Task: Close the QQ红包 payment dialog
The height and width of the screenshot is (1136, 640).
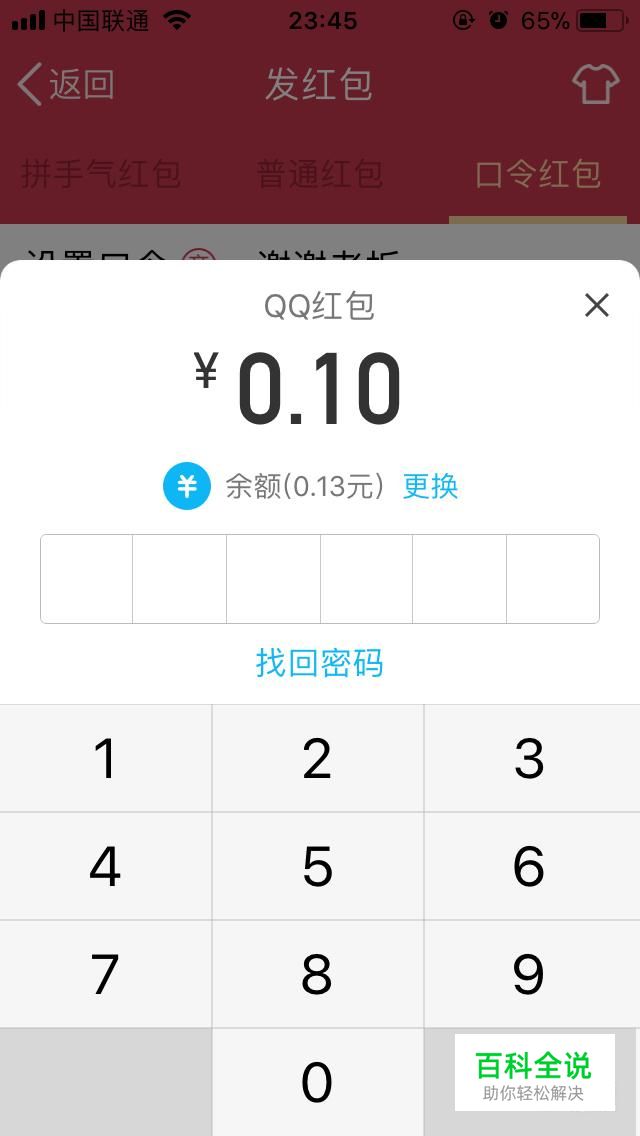Action: 597,306
